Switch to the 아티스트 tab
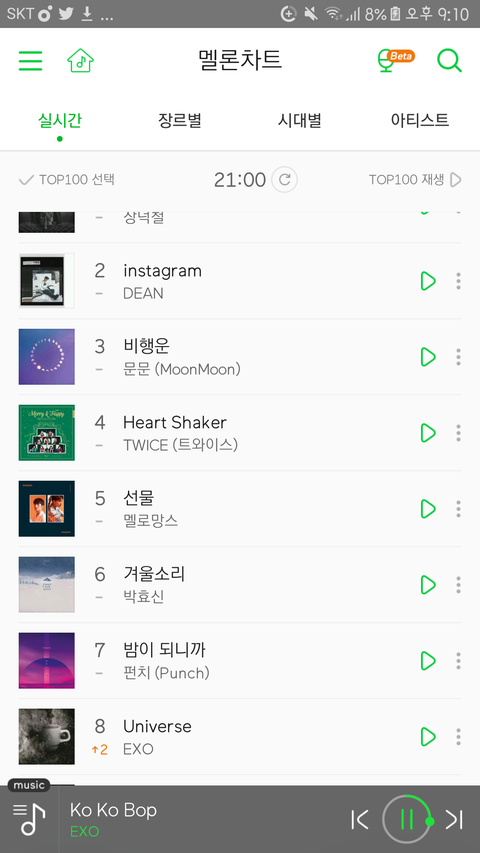This screenshot has height=853, width=480. [420, 120]
